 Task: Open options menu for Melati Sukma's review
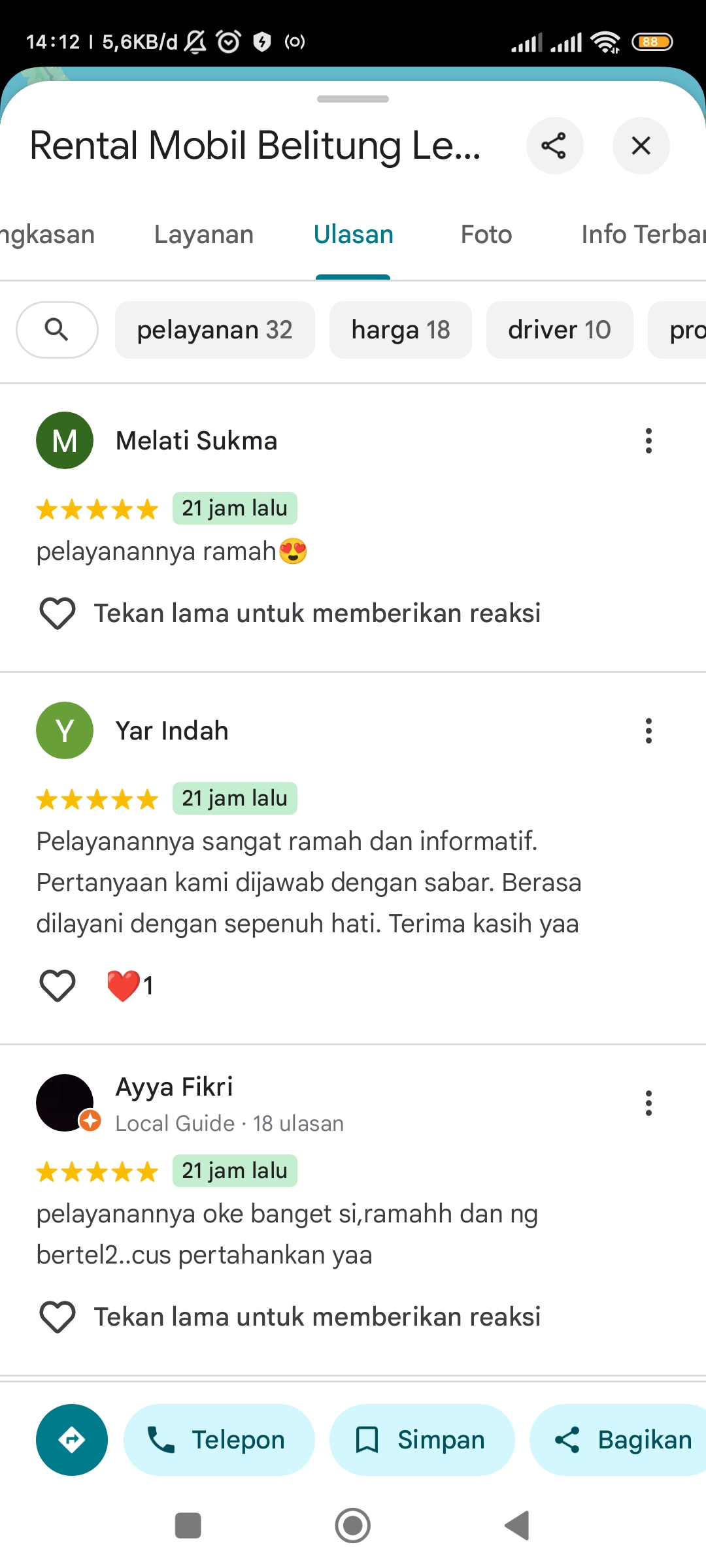(x=648, y=441)
